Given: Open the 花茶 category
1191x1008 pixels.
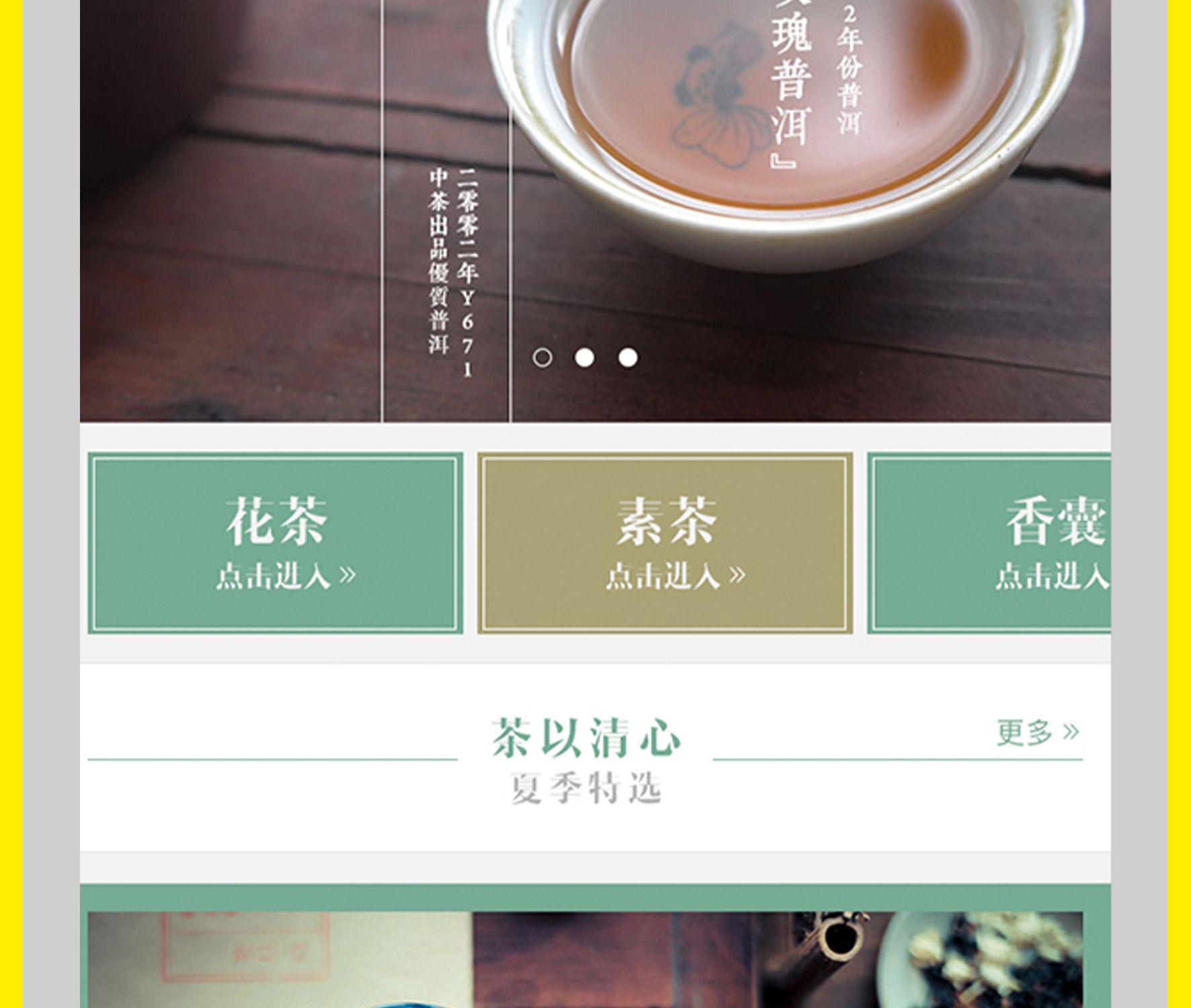Looking at the screenshot, I should 276,543.
